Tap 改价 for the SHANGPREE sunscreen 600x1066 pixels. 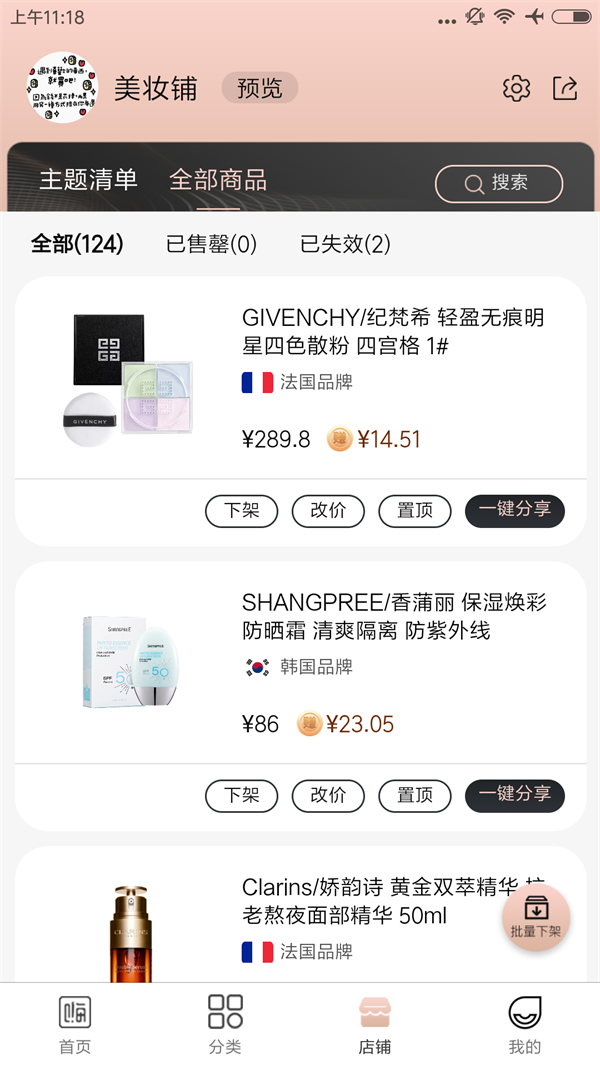328,796
